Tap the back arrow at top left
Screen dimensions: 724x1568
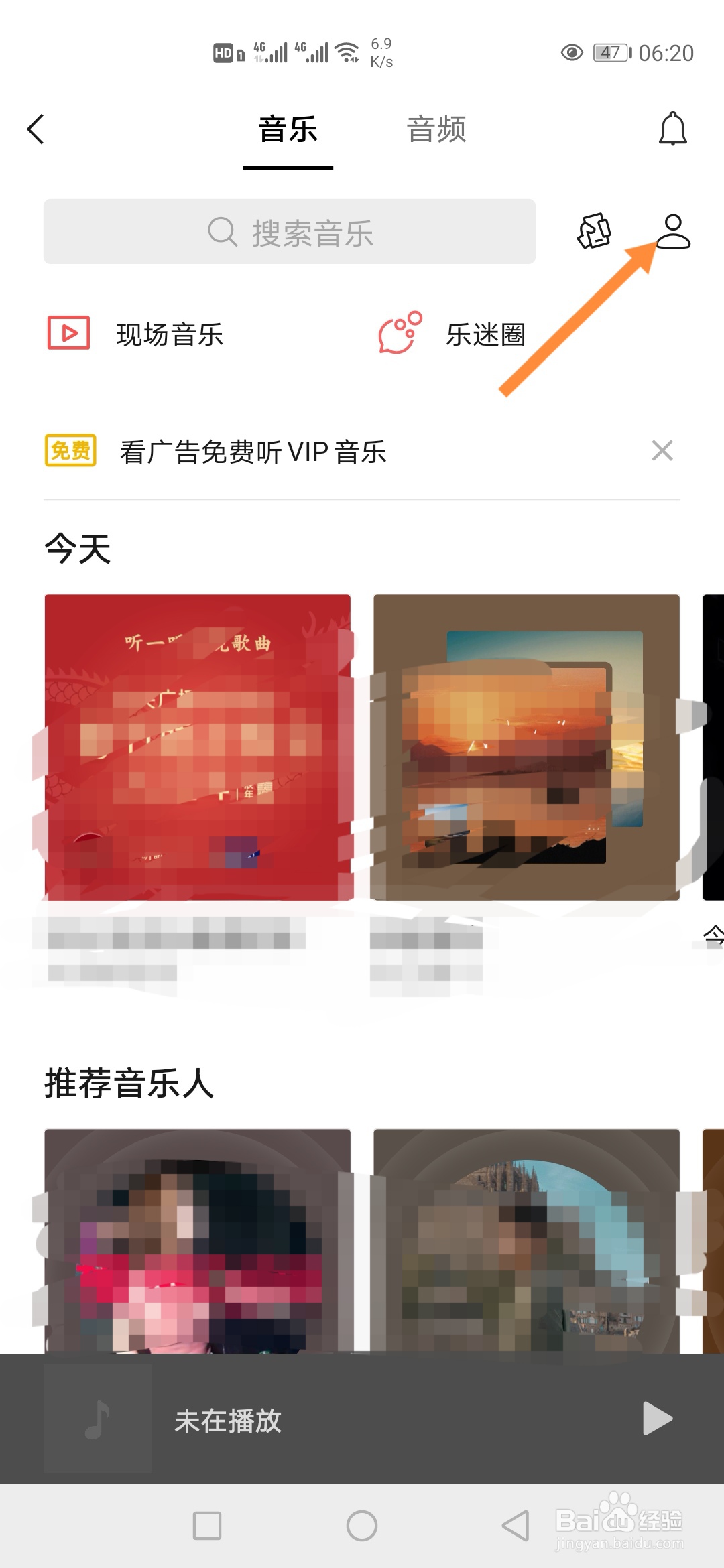[x=36, y=129]
